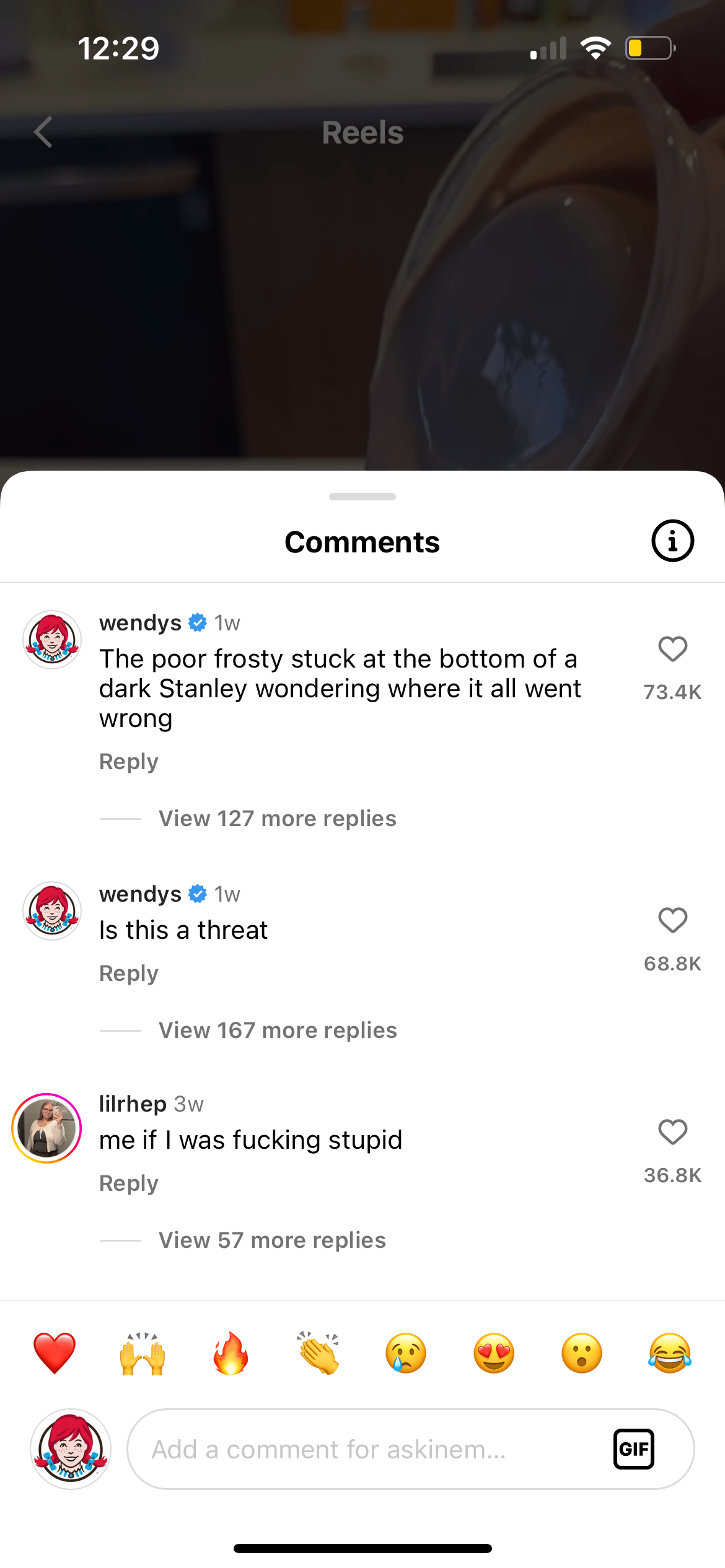The width and height of the screenshot is (725, 1568).
Task: Select the heart-eyes emoji
Action: 494,1353
